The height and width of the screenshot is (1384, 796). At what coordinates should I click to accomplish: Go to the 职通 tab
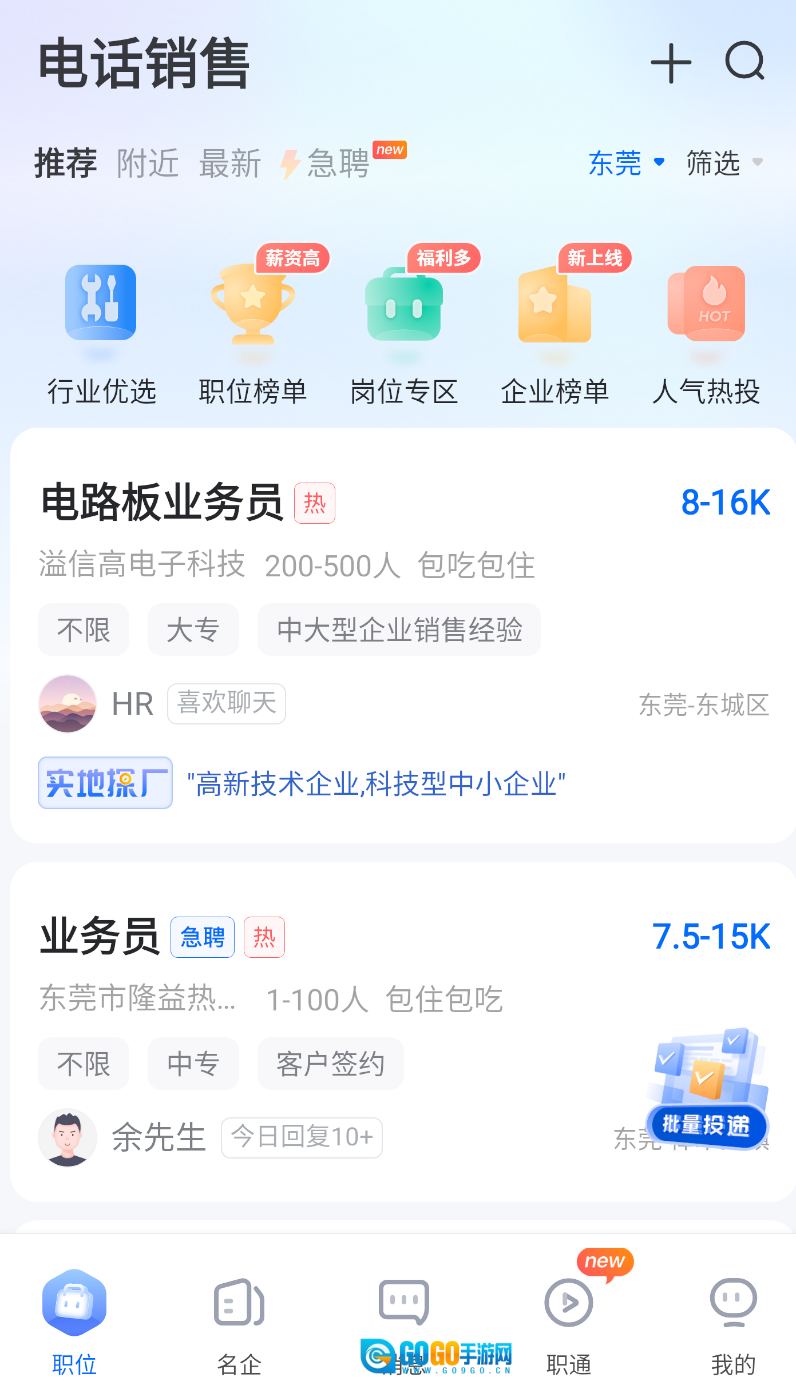[569, 1320]
